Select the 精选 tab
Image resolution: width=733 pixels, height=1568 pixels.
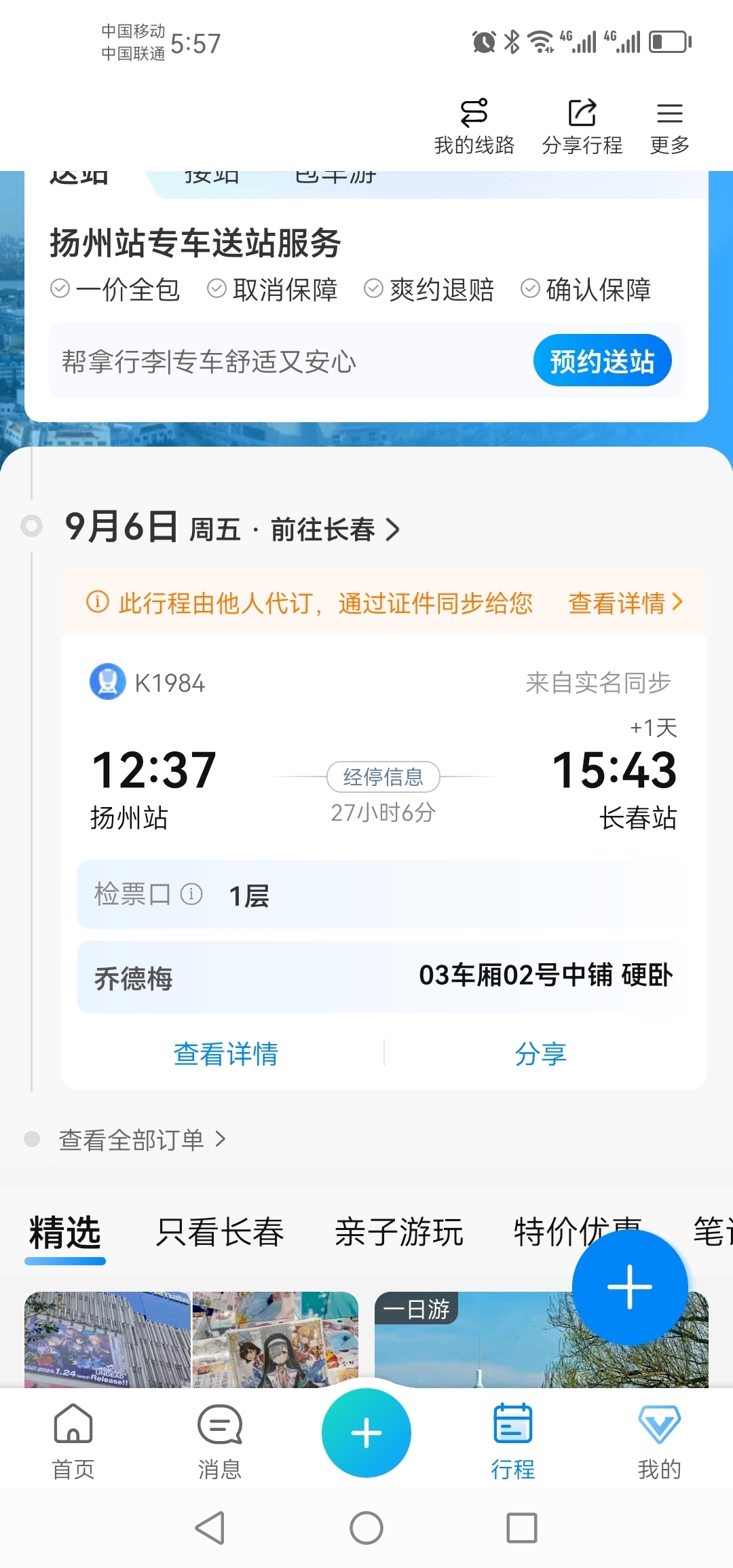tap(64, 1233)
